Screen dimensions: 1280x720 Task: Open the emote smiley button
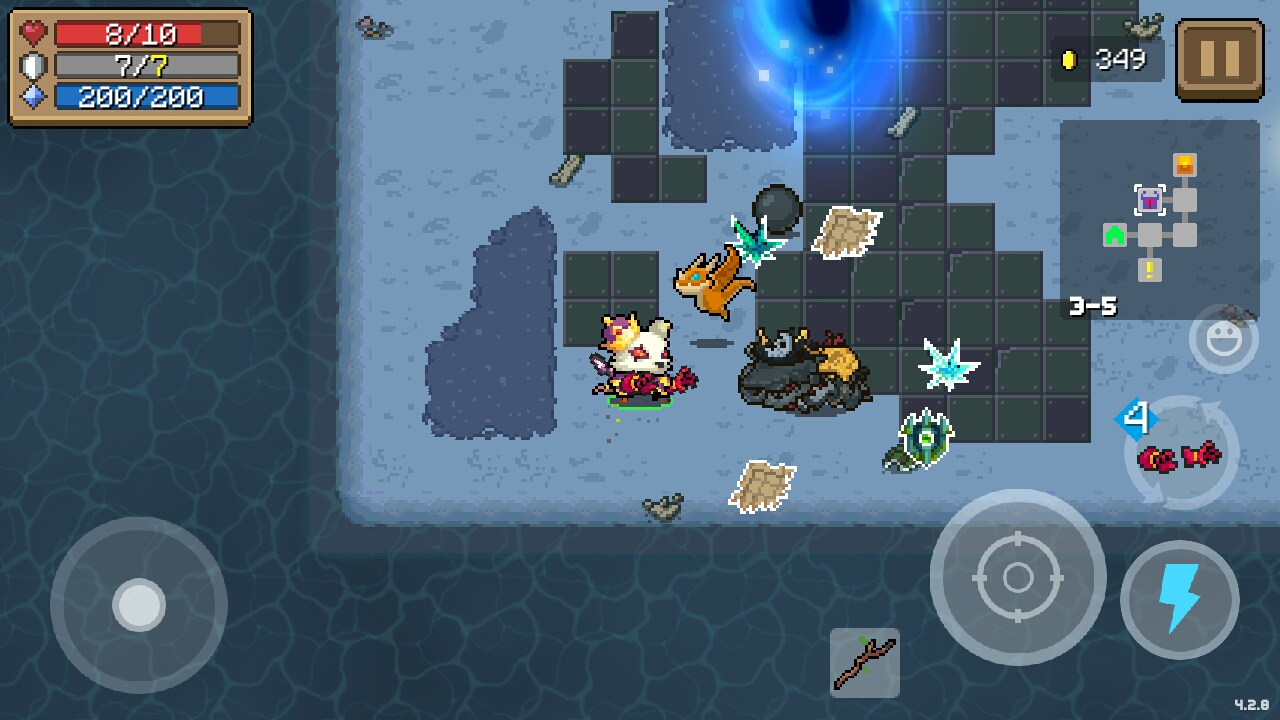(x=1223, y=341)
